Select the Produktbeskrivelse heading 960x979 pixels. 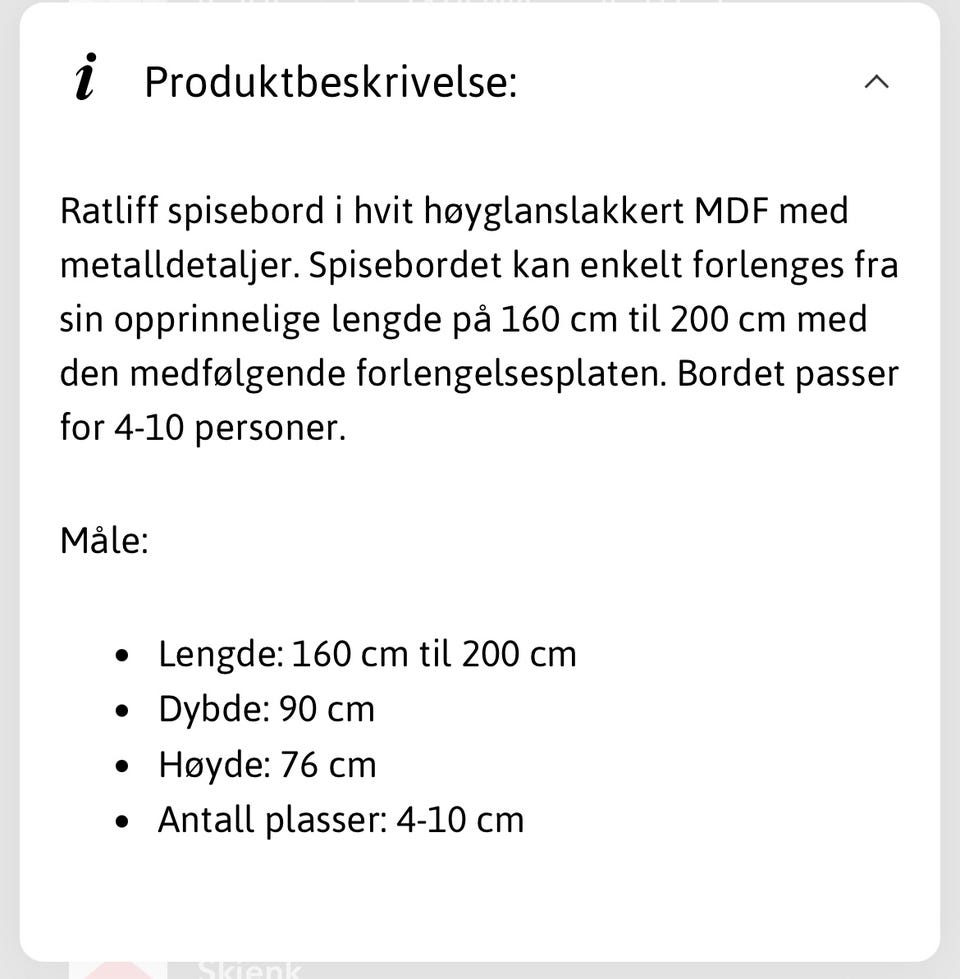tap(331, 82)
